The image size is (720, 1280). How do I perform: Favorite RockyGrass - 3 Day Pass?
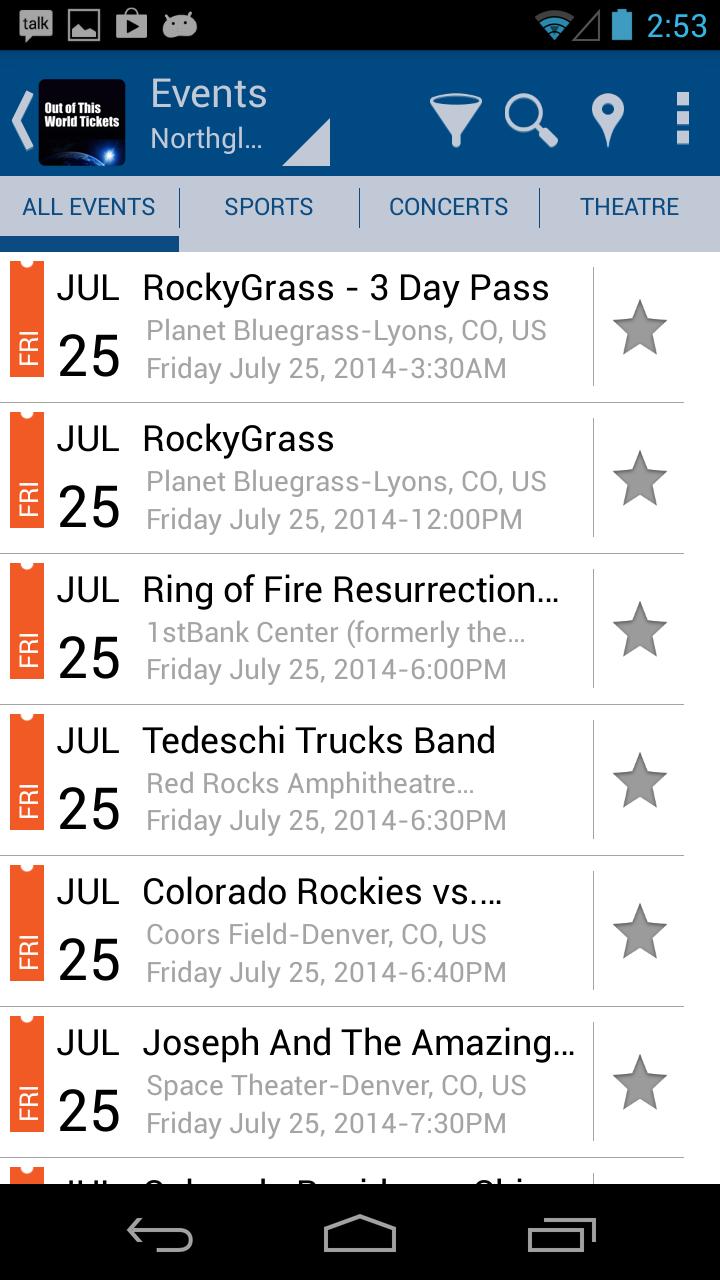639,327
